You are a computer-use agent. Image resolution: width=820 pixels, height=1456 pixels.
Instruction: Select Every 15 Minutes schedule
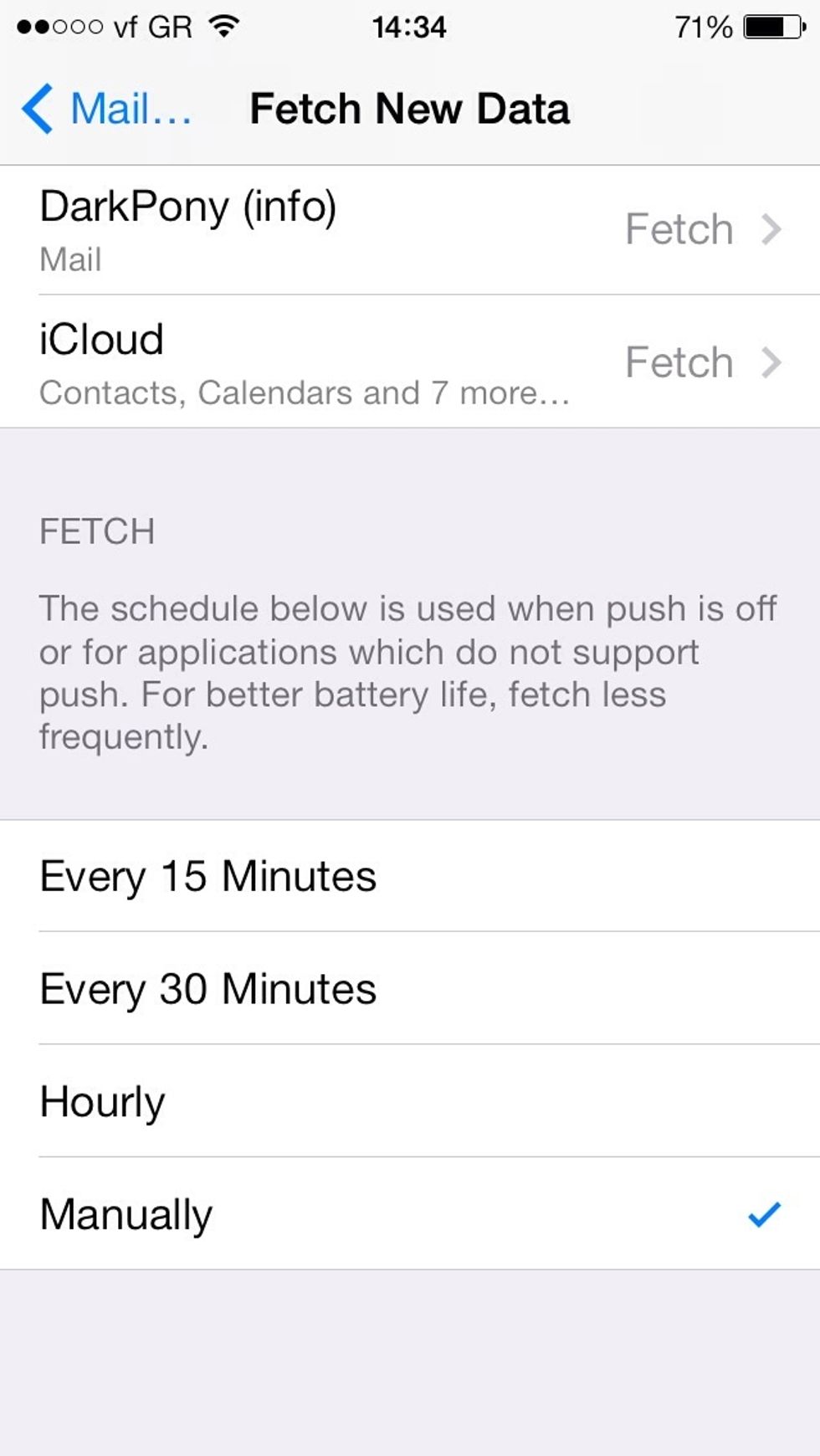point(410,876)
